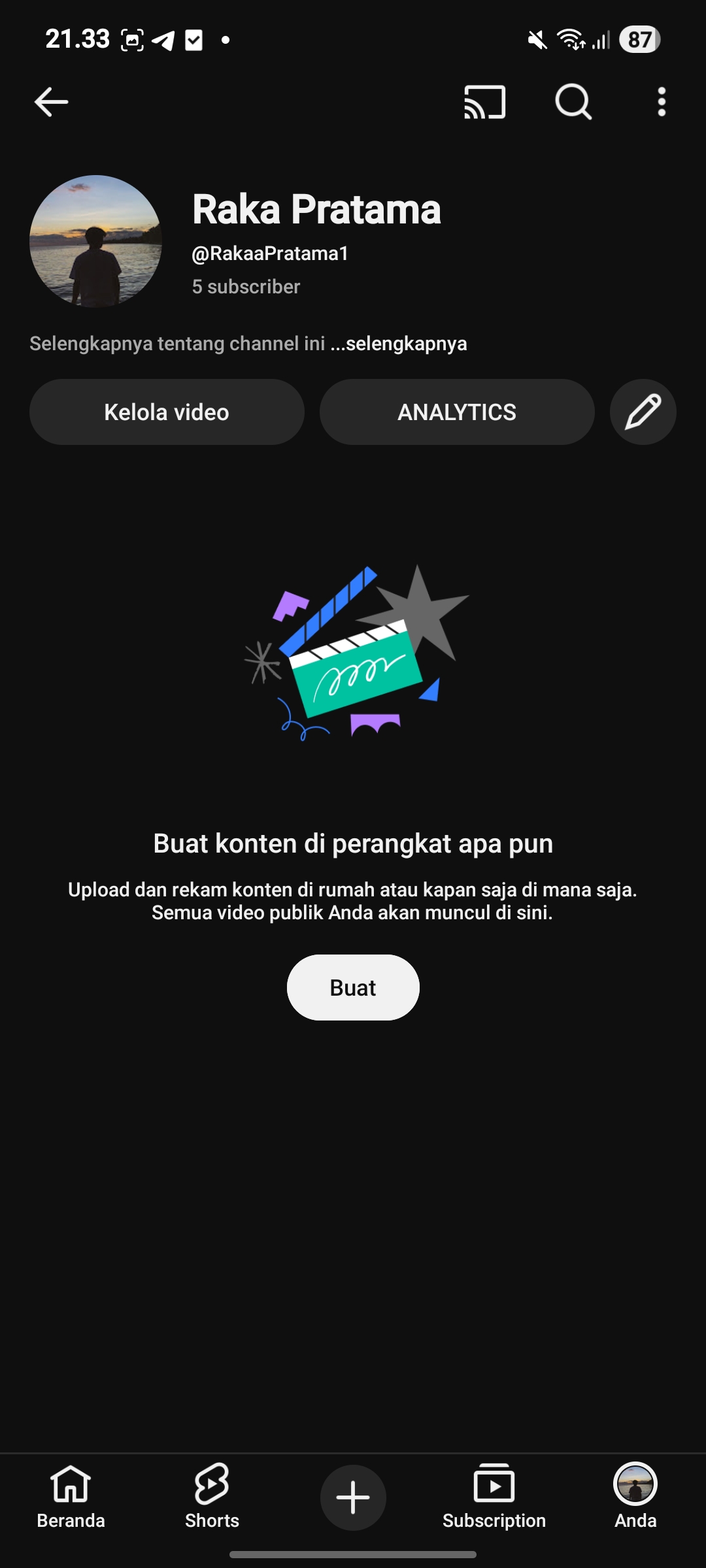Viewport: 706px width, 1568px height.
Task: Open channel ANALYTICS
Action: 457,412
